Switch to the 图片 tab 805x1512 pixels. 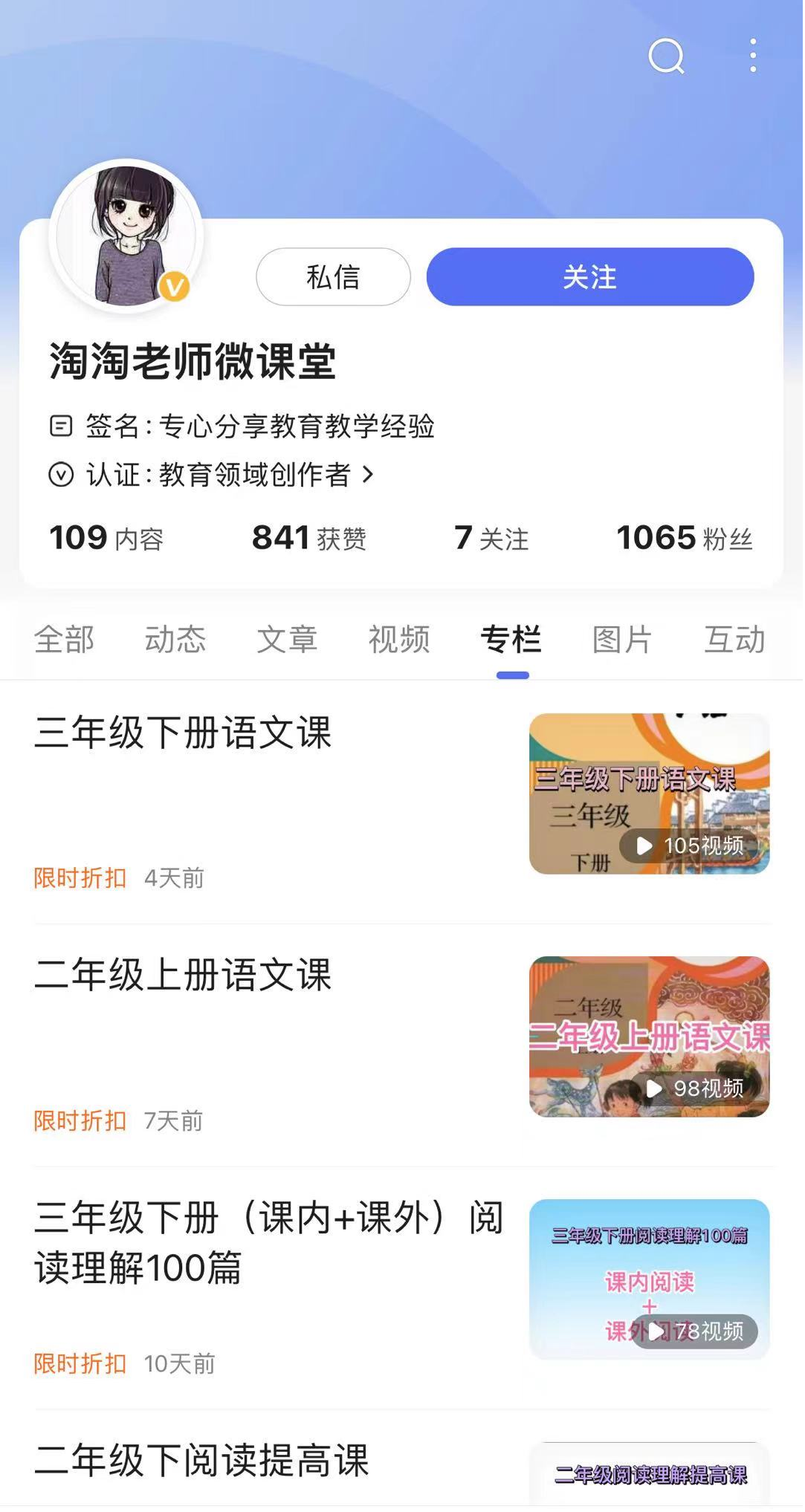click(622, 639)
